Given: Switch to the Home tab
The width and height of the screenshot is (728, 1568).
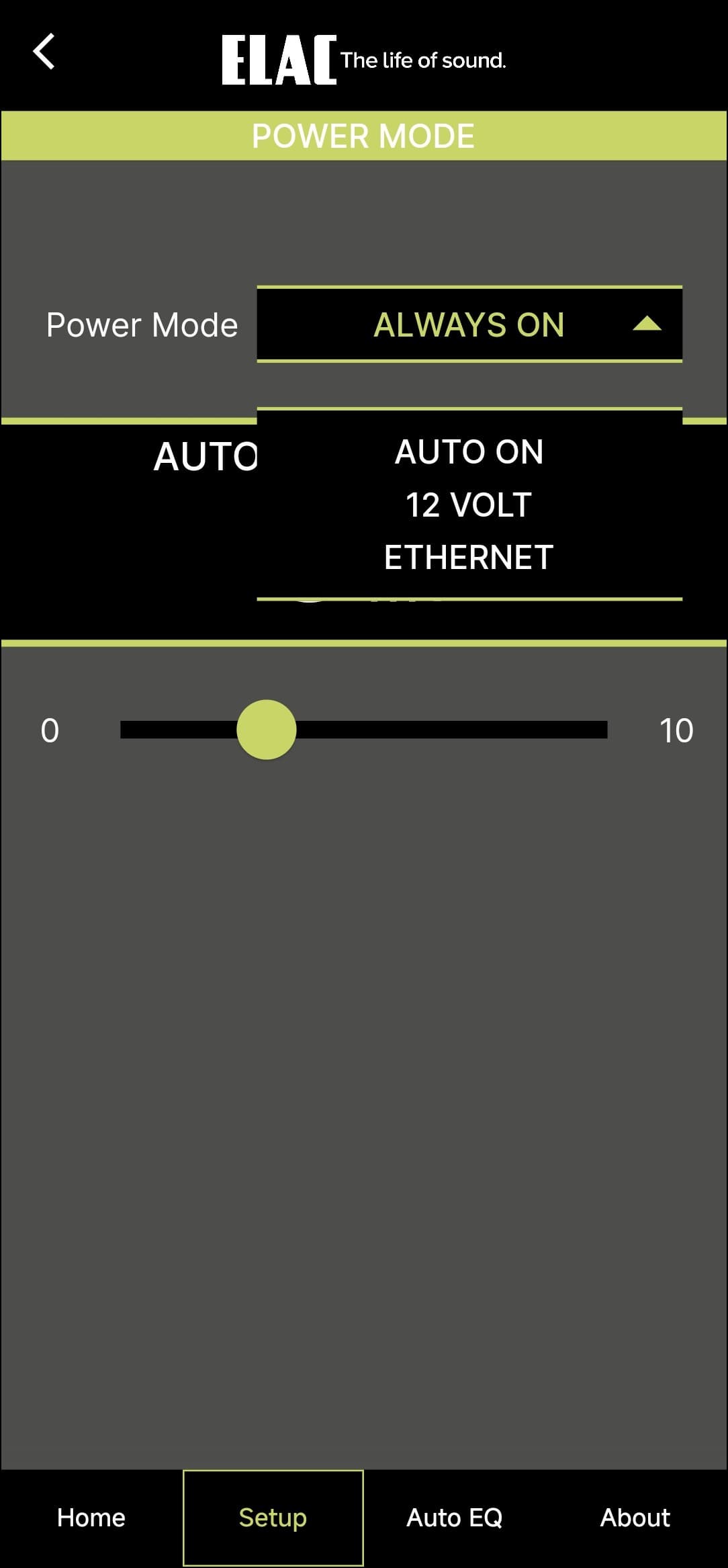Looking at the screenshot, I should [91, 1518].
